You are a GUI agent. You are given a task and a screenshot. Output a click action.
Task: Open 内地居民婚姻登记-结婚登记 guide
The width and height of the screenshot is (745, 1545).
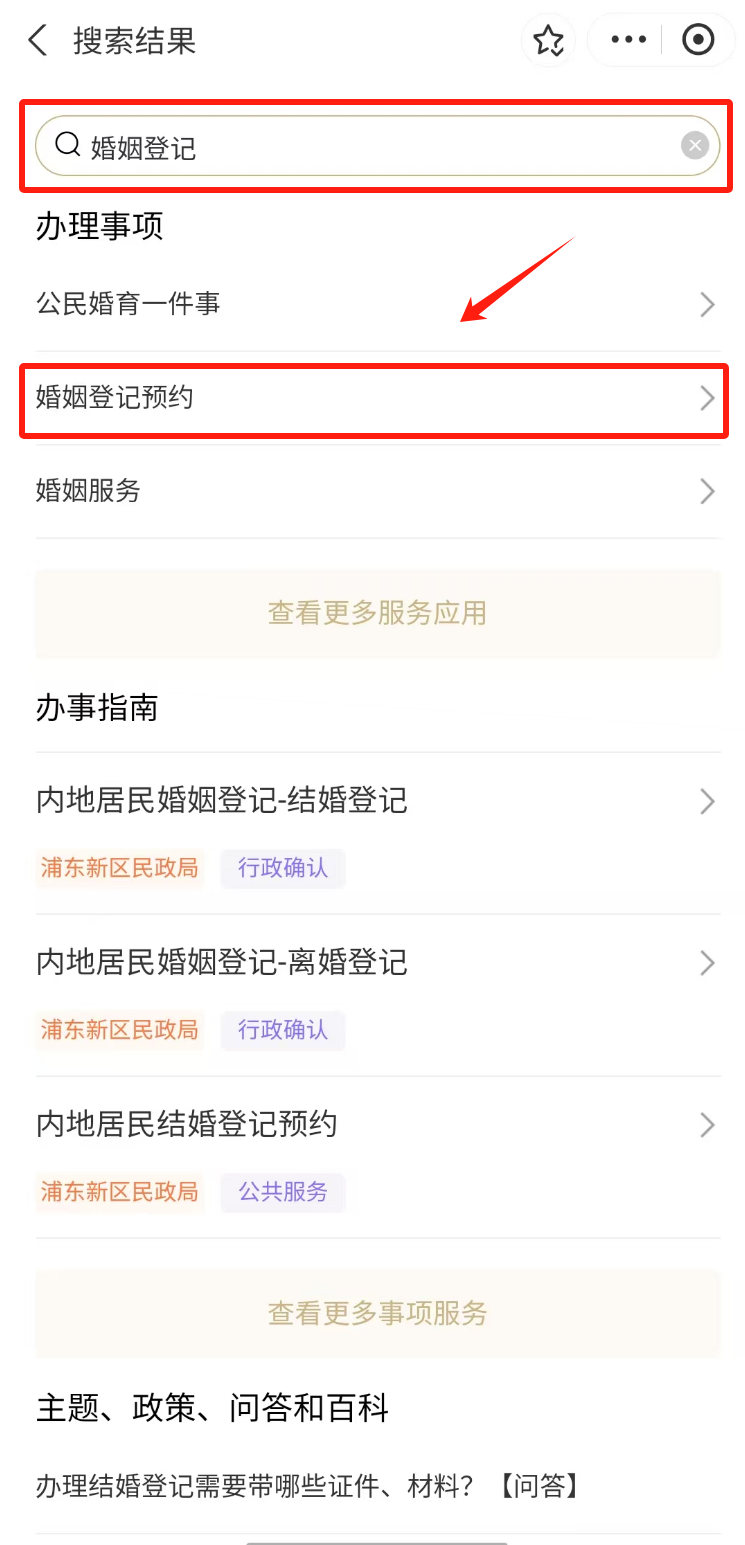point(377,802)
